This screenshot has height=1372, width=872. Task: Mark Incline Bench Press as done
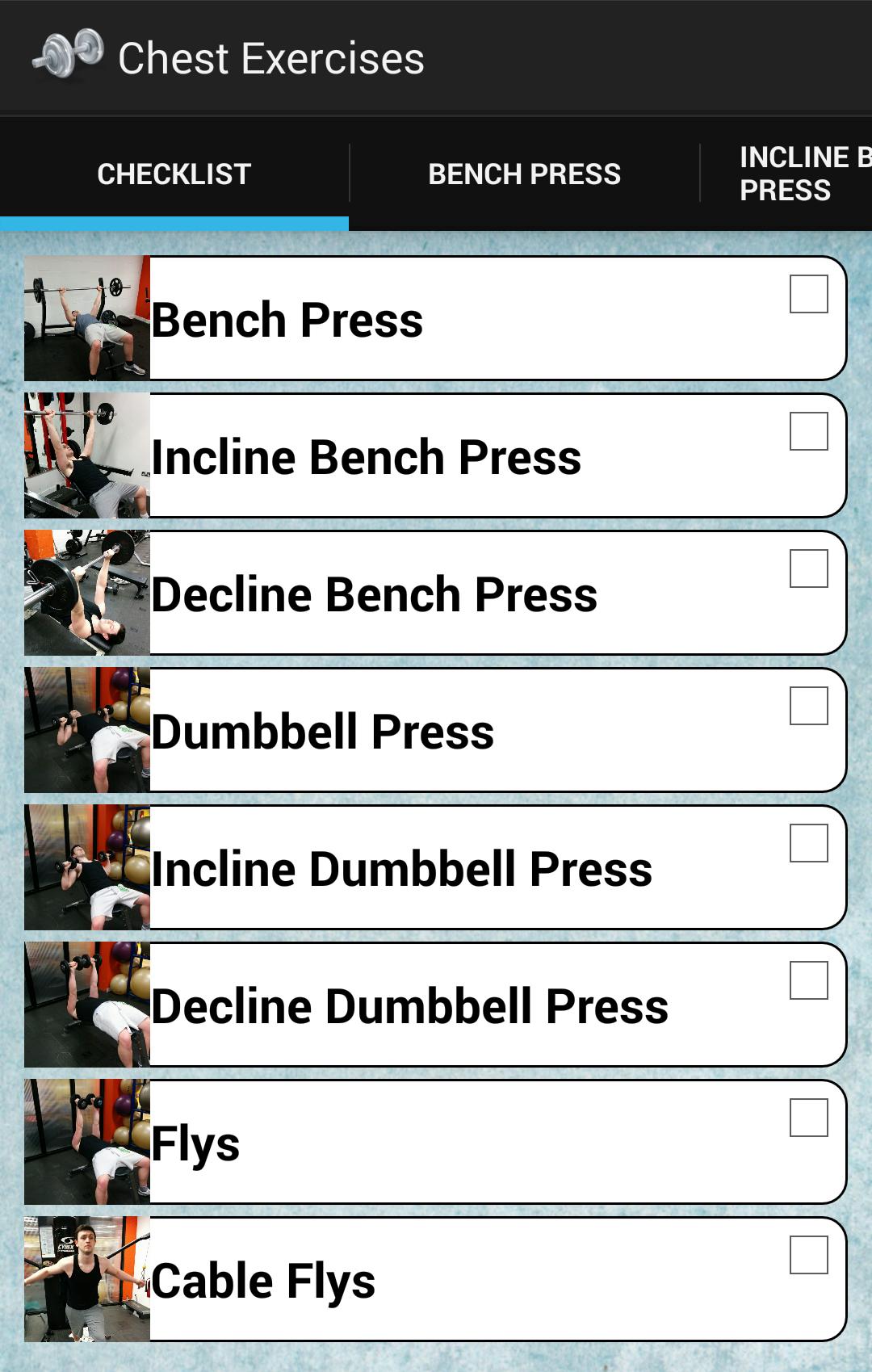coord(808,431)
